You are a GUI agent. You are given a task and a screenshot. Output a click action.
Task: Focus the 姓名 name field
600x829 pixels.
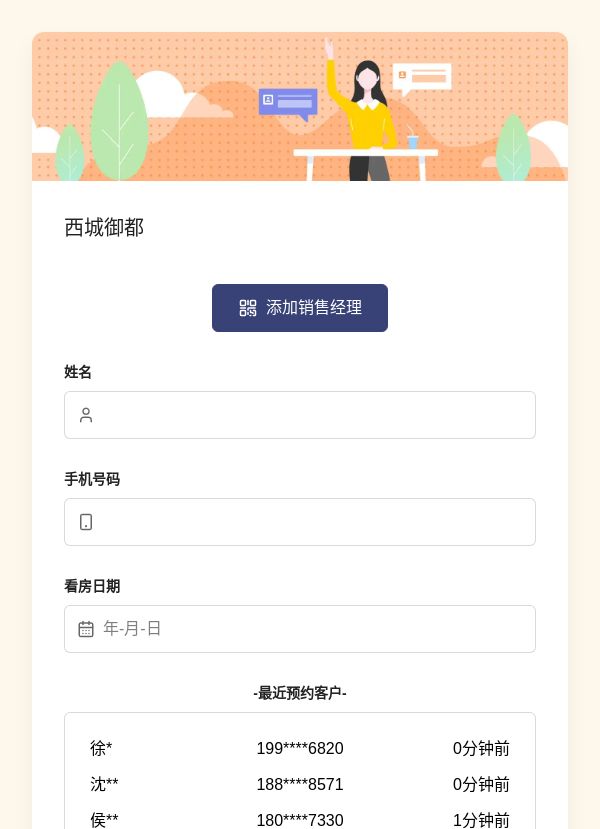(300, 415)
